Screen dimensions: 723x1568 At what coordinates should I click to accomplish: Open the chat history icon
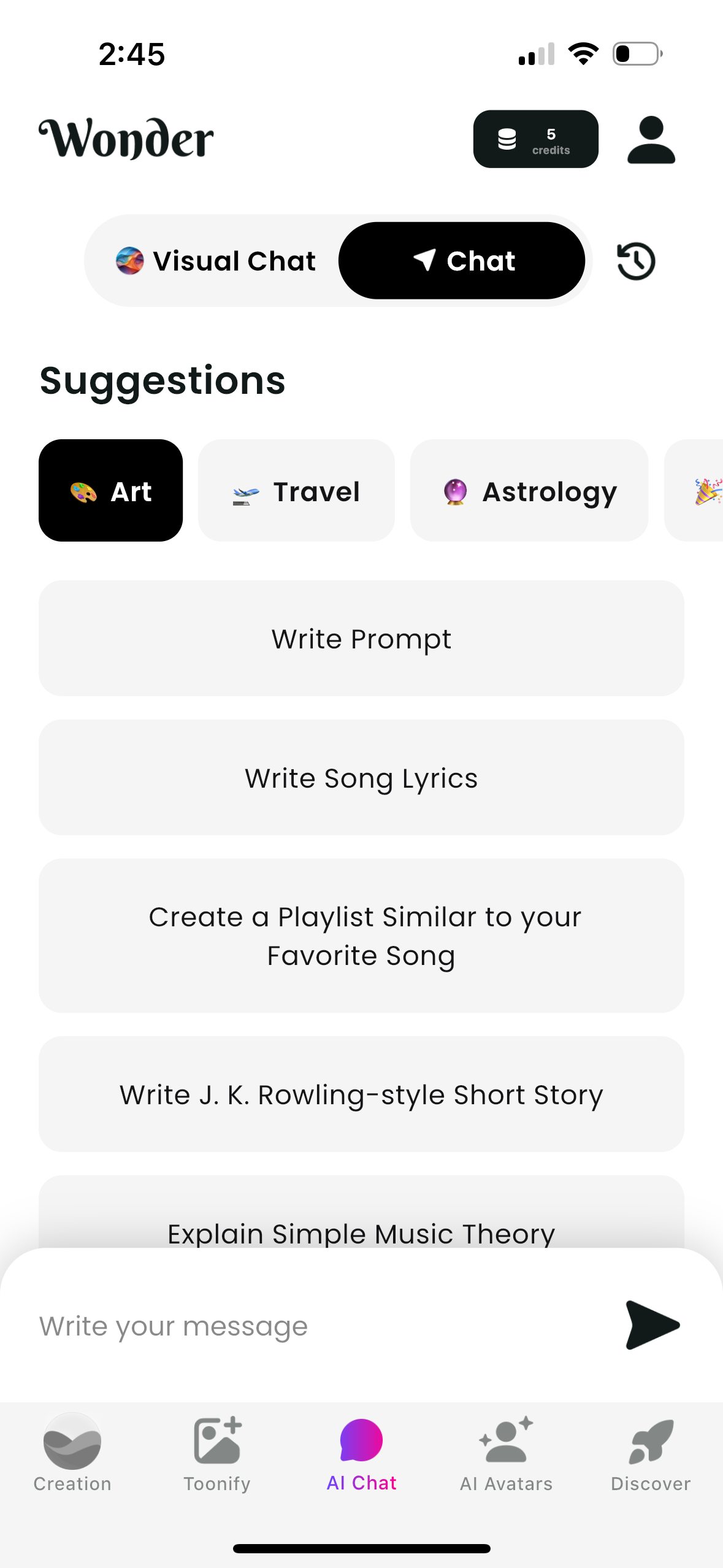pos(635,260)
